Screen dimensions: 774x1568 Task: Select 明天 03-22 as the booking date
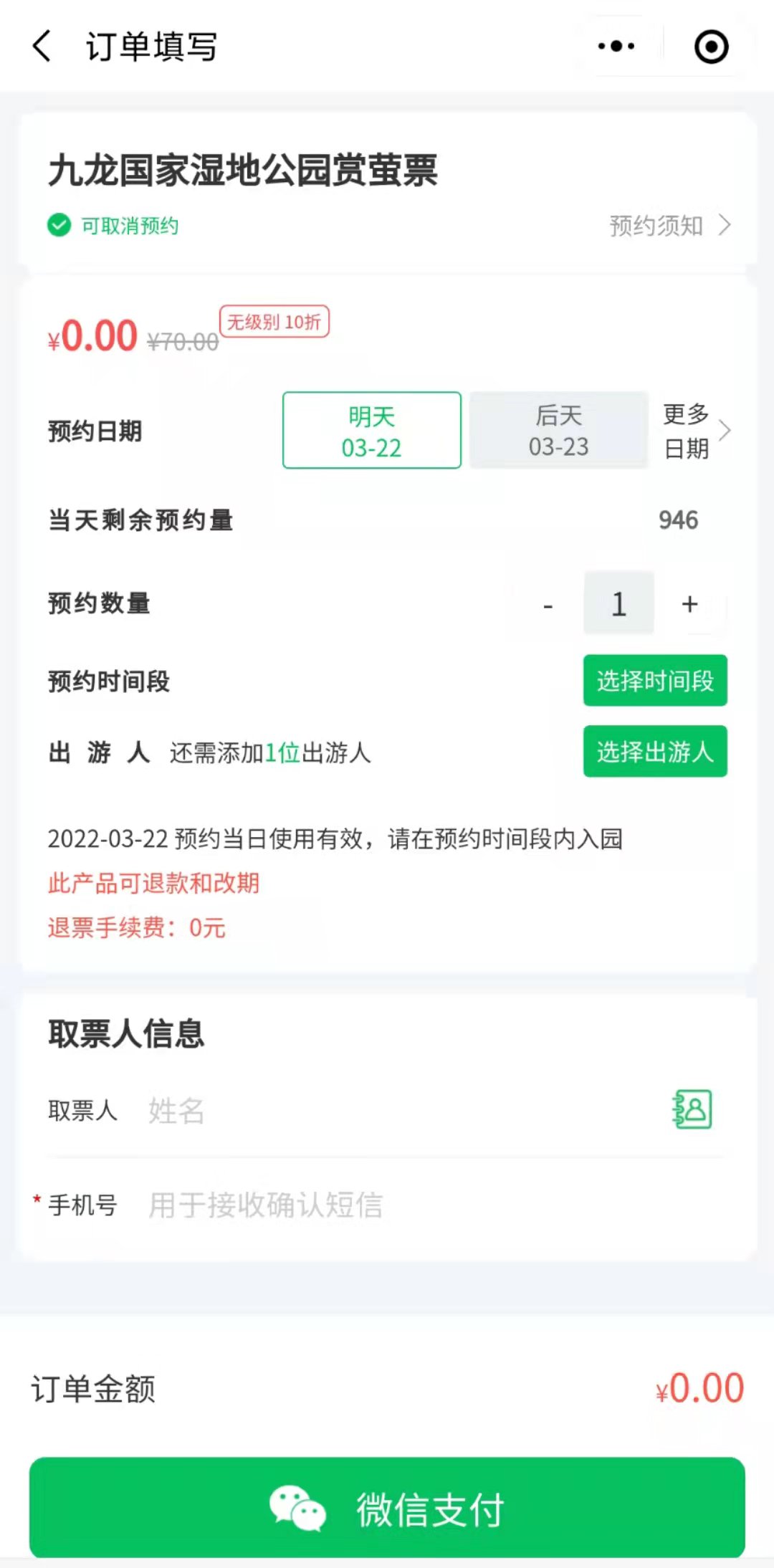(x=372, y=431)
